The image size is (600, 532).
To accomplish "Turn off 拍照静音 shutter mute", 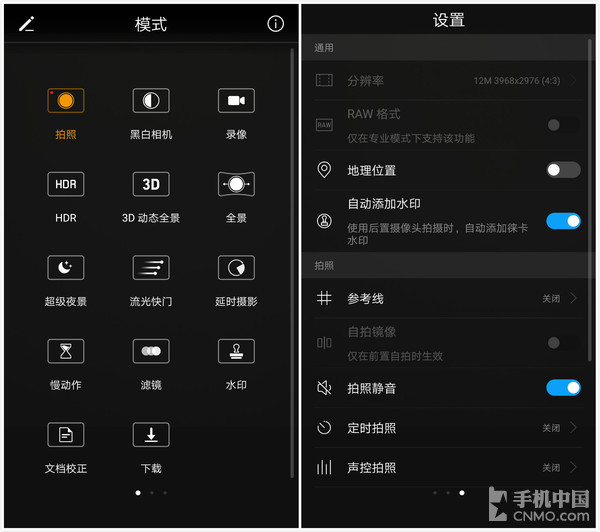I will pos(563,387).
